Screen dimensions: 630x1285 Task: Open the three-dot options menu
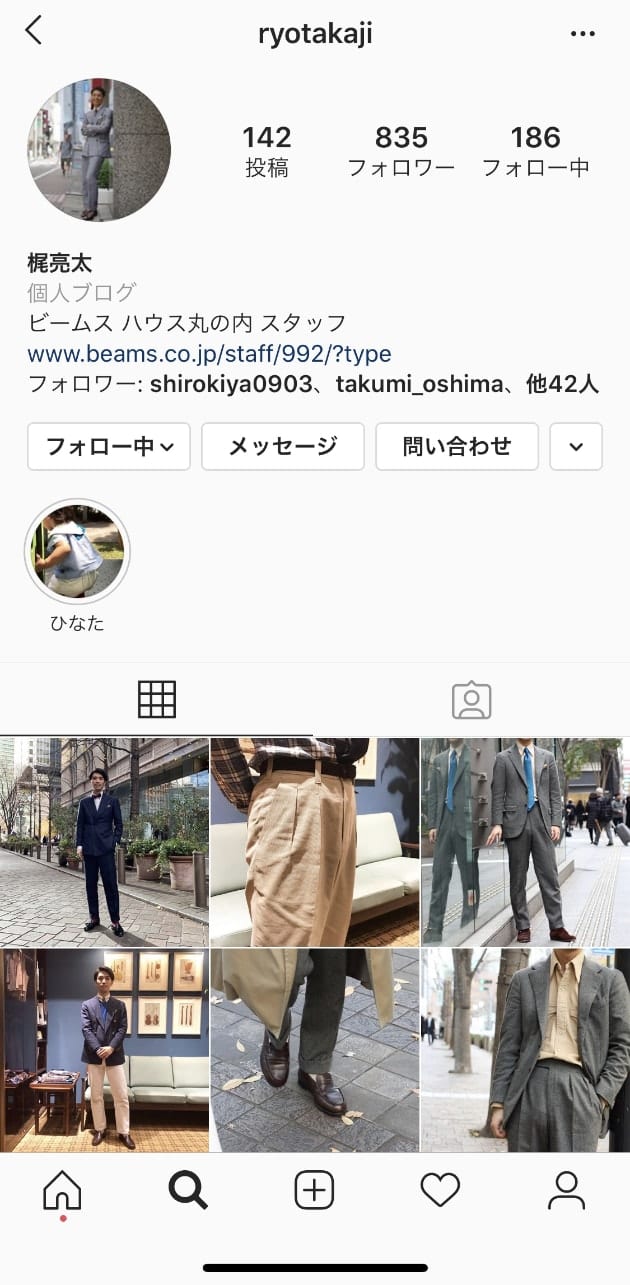(x=582, y=34)
